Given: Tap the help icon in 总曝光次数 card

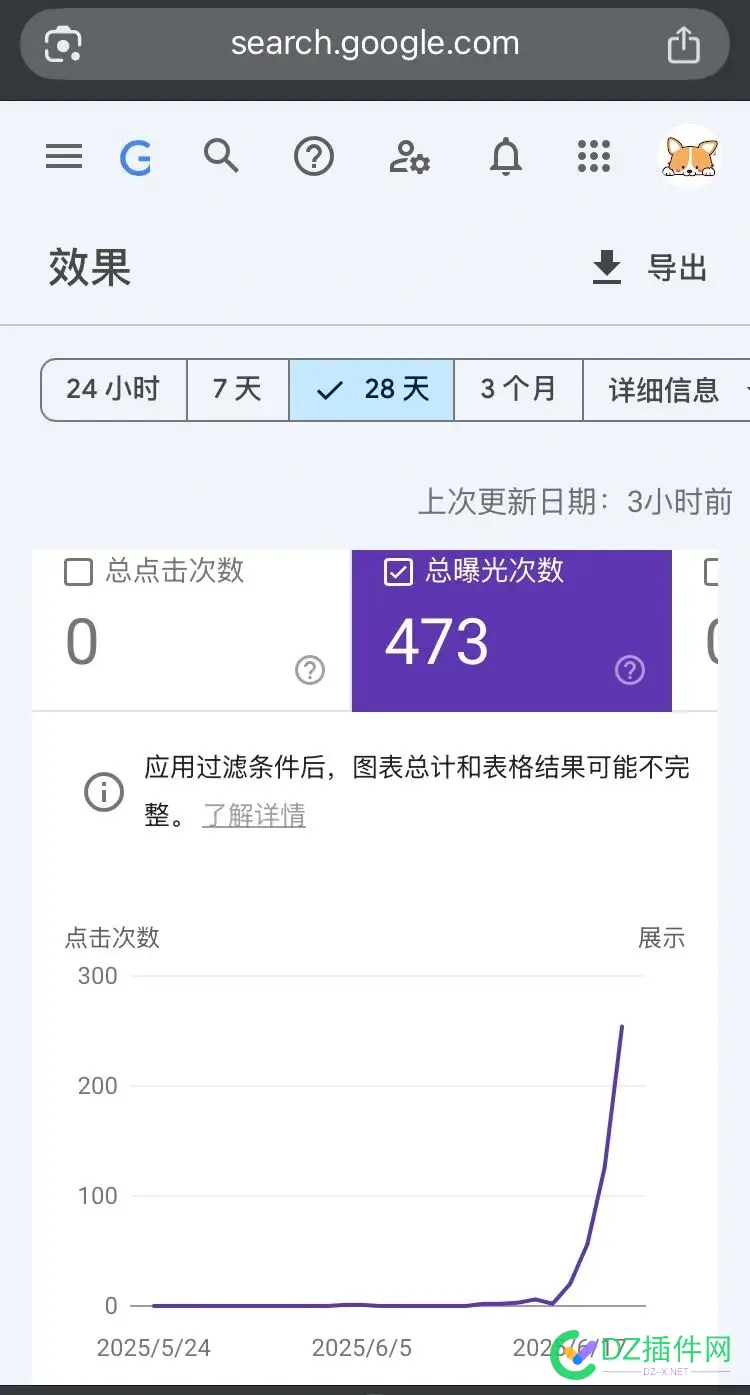Looking at the screenshot, I should [630, 670].
